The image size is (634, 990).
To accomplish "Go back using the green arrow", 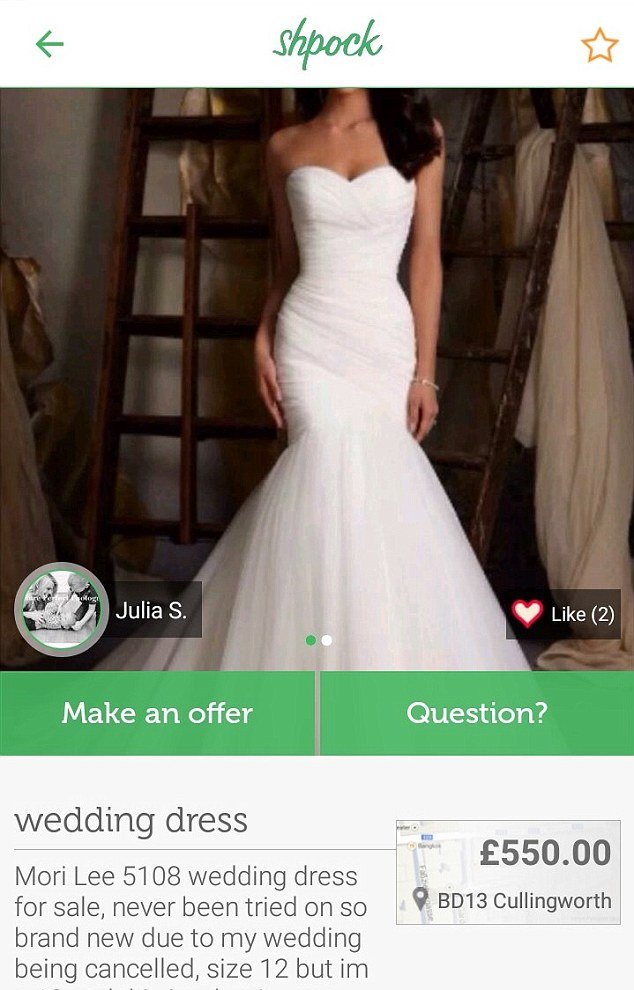I will click(x=49, y=44).
